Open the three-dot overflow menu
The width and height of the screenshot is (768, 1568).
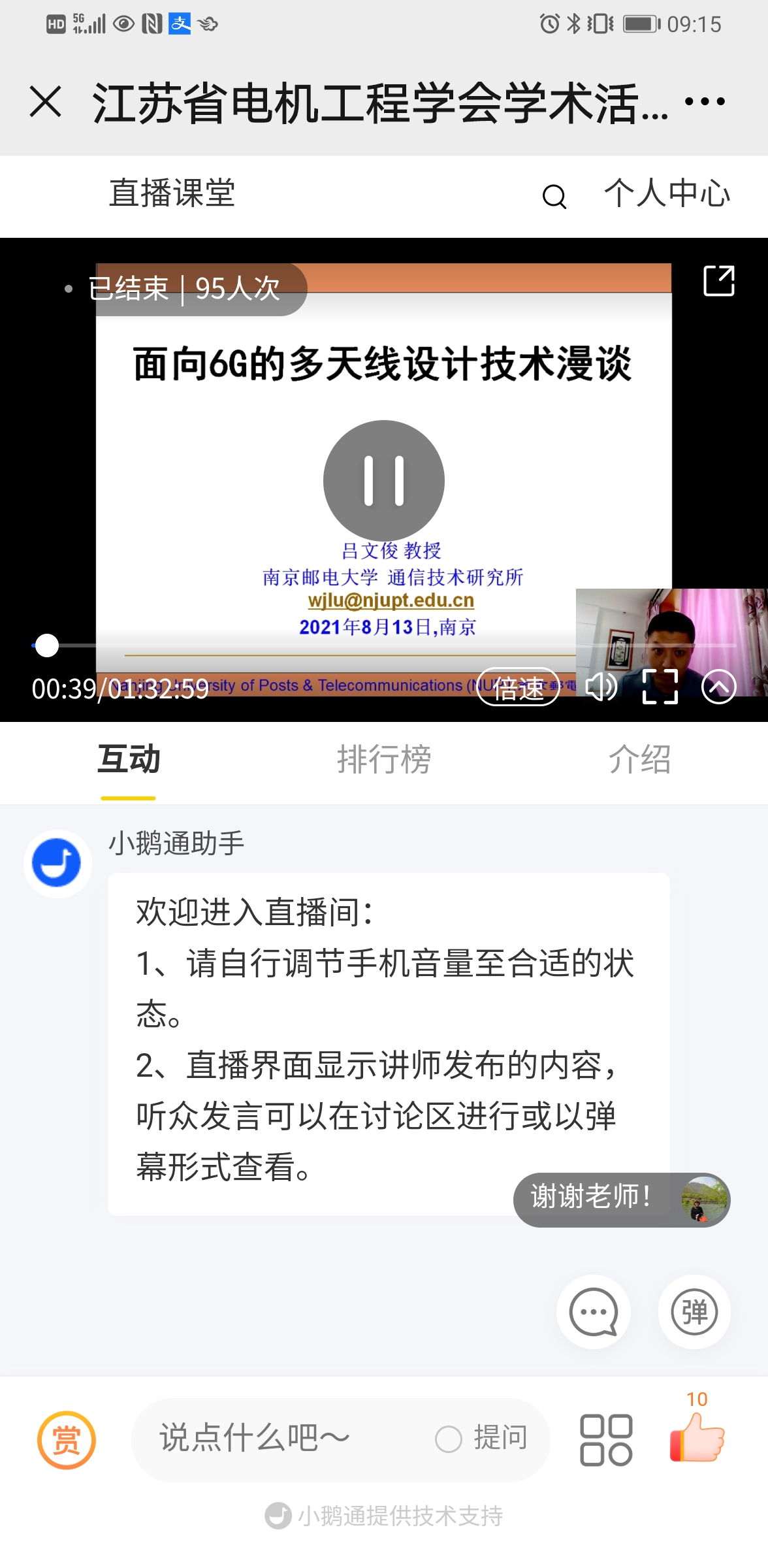[x=705, y=102]
